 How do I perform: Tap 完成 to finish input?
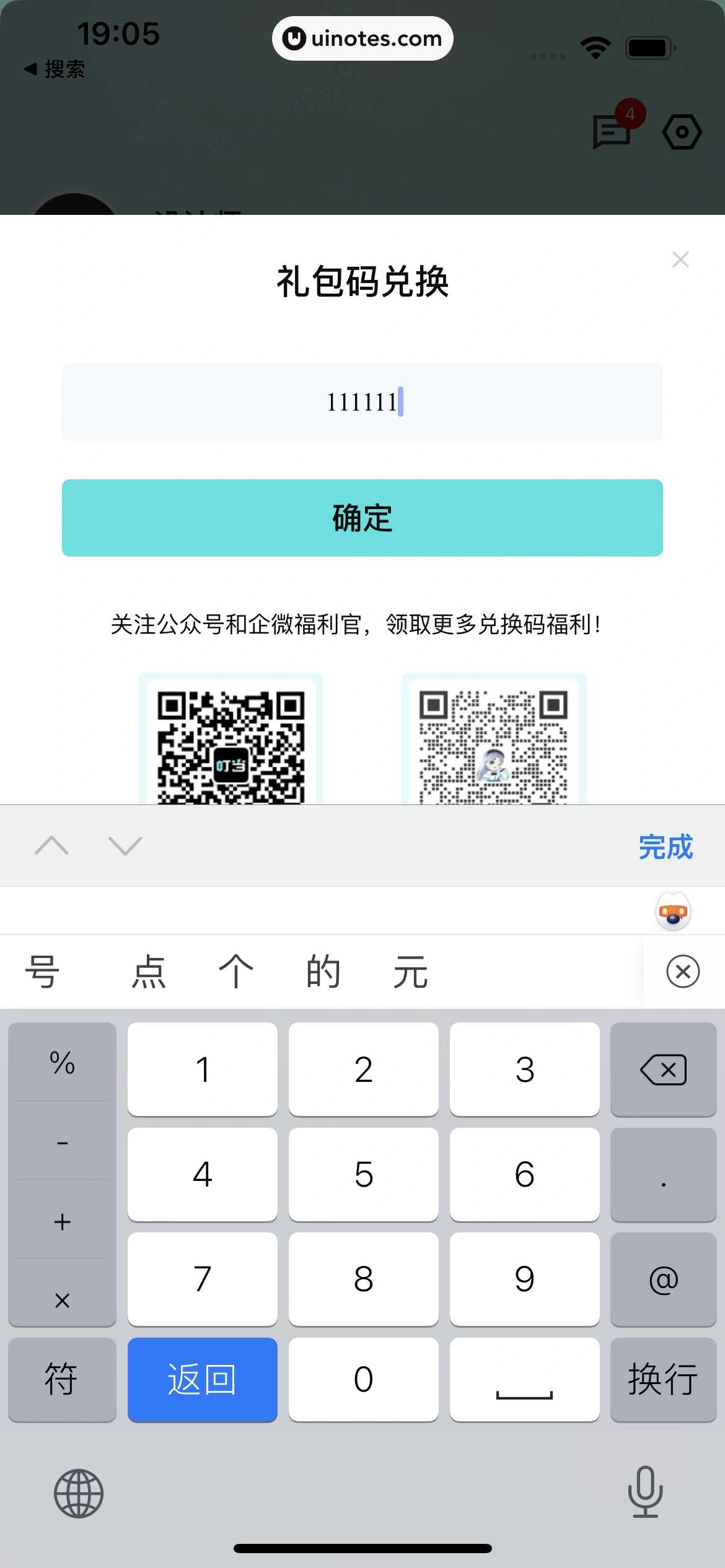[x=666, y=845]
